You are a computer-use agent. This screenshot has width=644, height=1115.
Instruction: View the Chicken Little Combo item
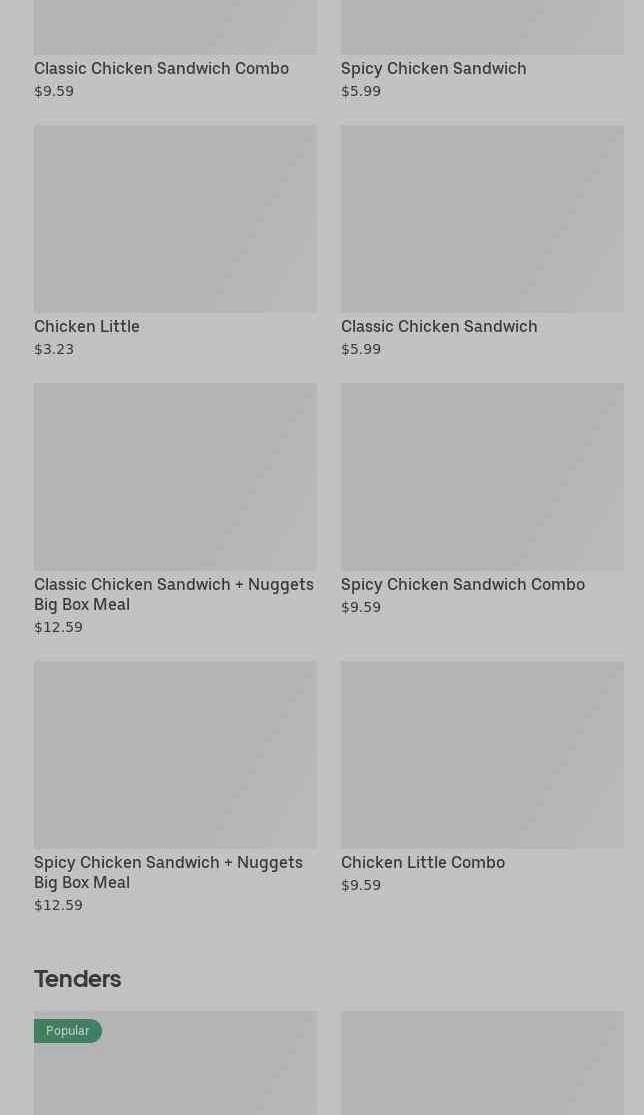[482, 777]
